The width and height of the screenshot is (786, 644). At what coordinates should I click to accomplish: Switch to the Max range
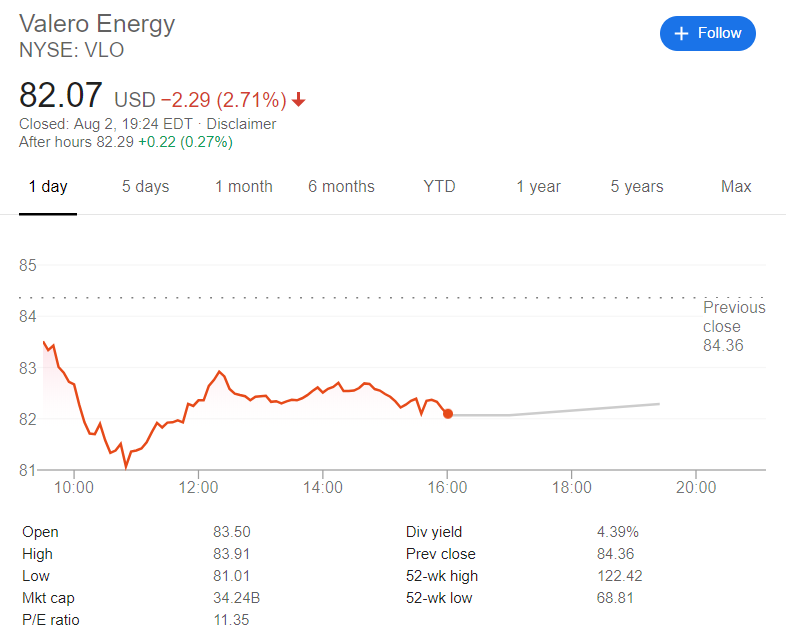tap(736, 187)
